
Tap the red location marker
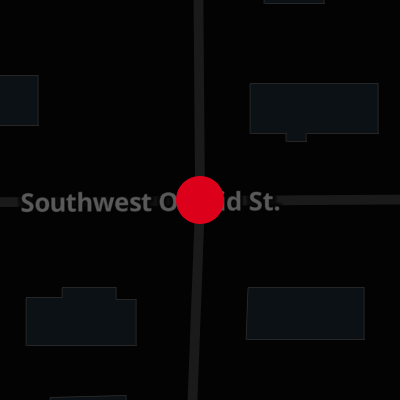pos(200,200)
